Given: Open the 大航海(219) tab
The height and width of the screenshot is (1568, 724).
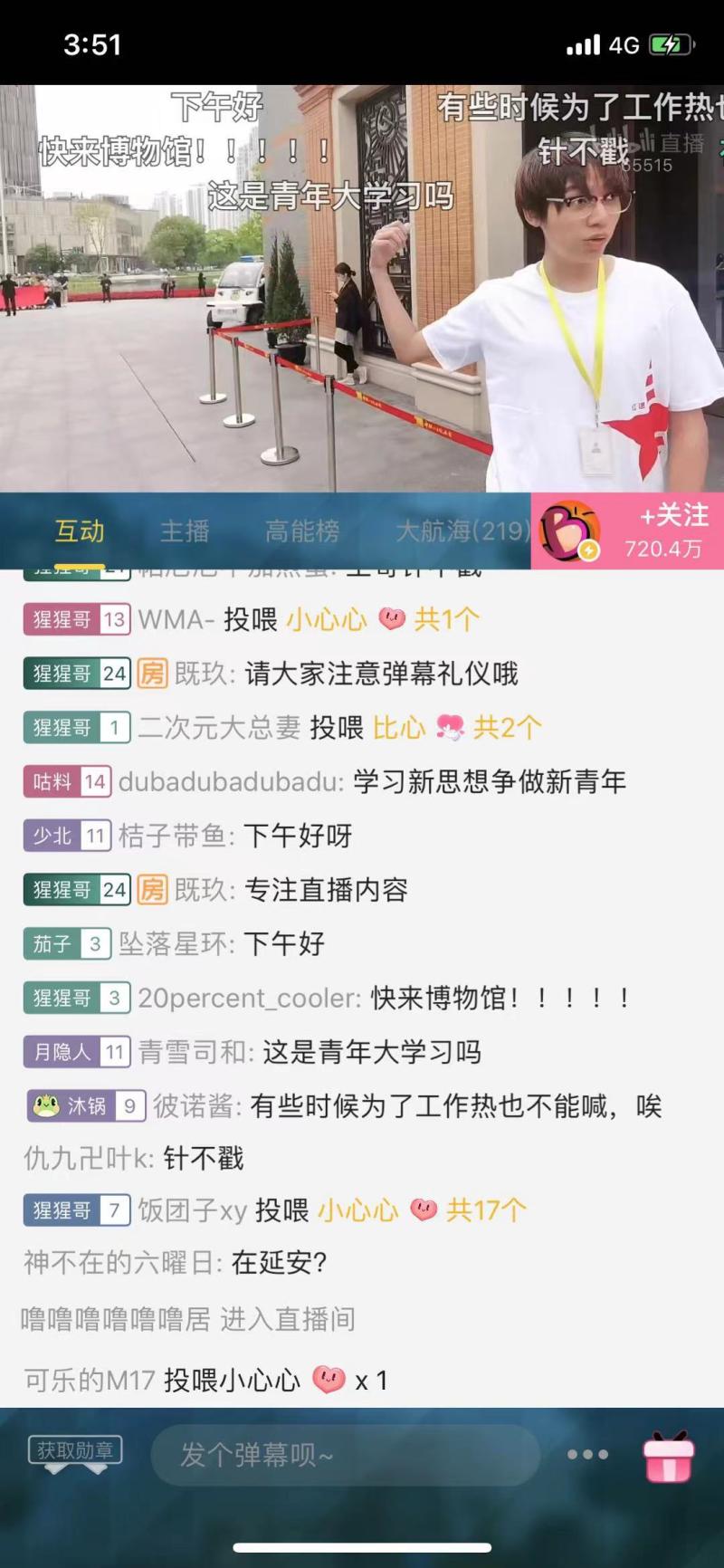Looking at the screenshot, I should [462, 531].
